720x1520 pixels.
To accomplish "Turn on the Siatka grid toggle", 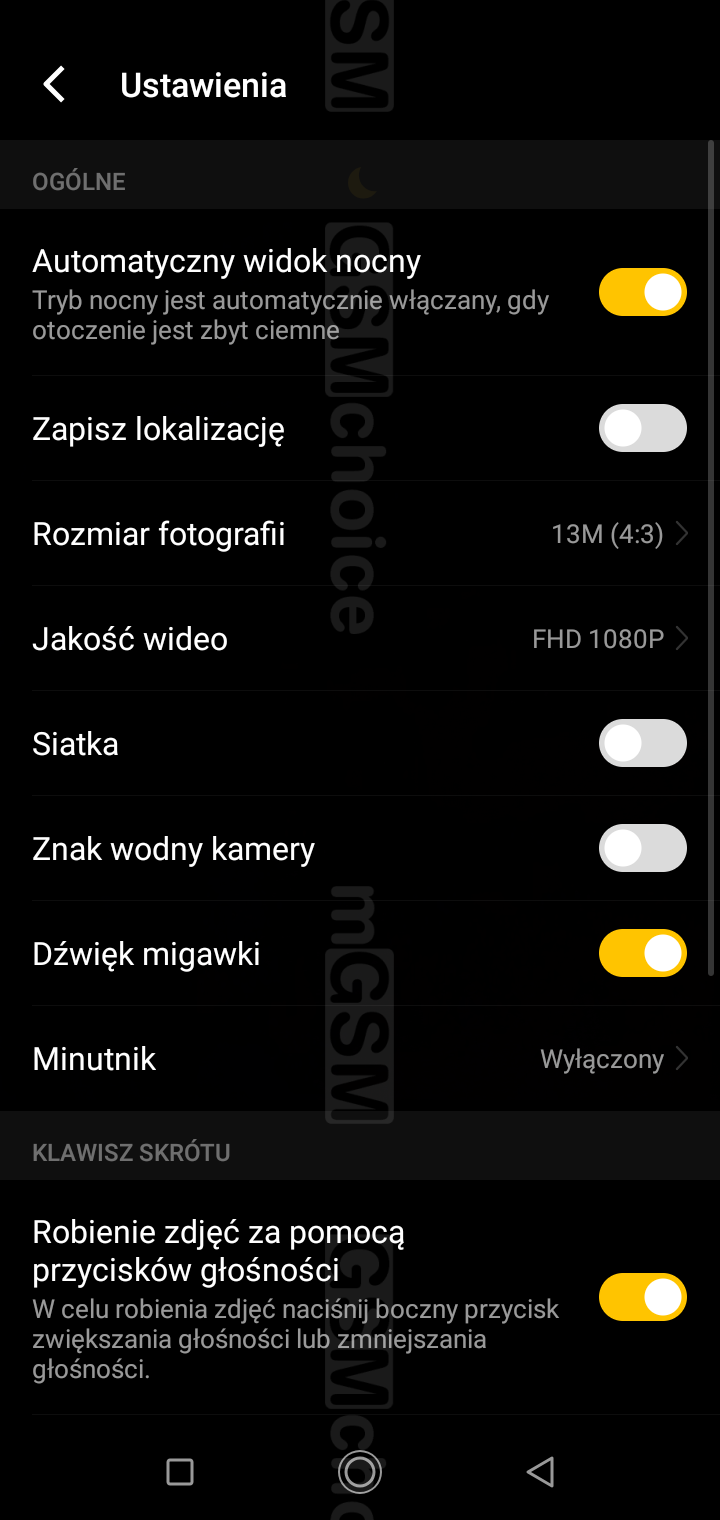I will click(x=642, y=744).
